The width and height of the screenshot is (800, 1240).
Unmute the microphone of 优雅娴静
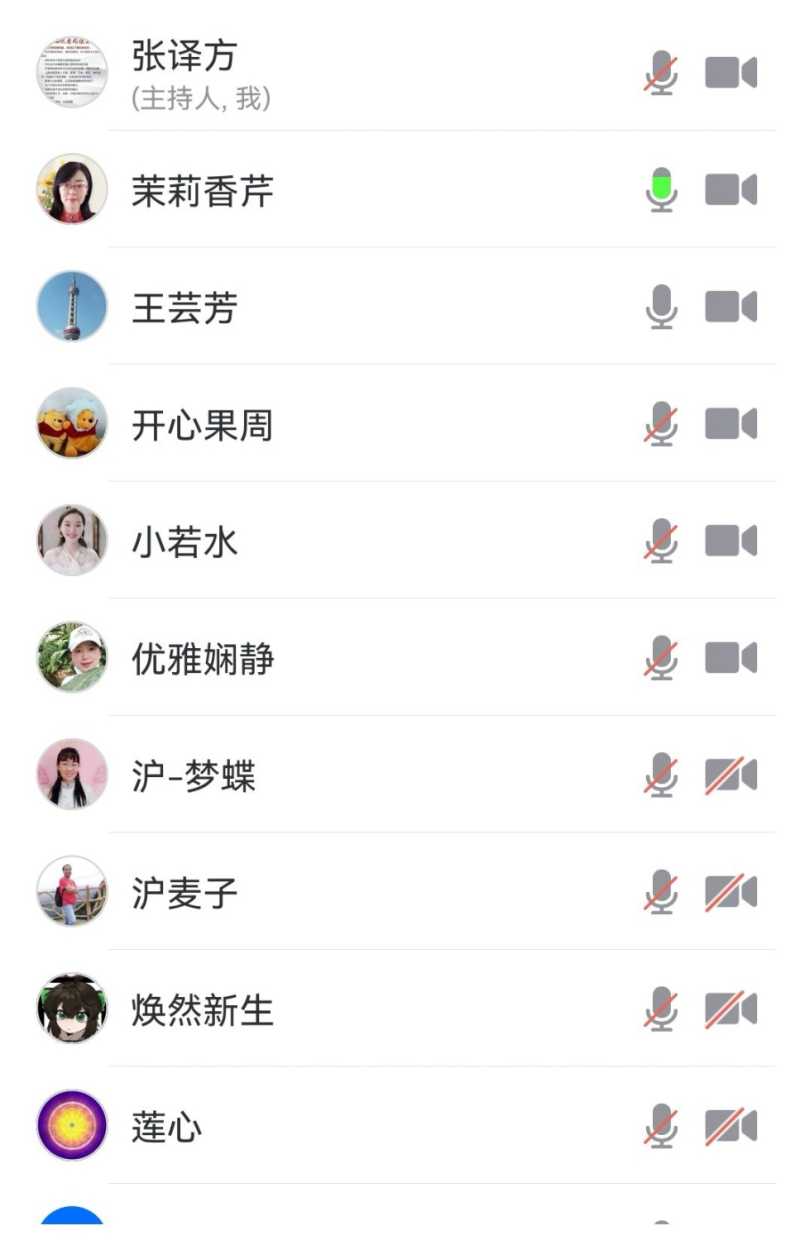click(660, 658)
